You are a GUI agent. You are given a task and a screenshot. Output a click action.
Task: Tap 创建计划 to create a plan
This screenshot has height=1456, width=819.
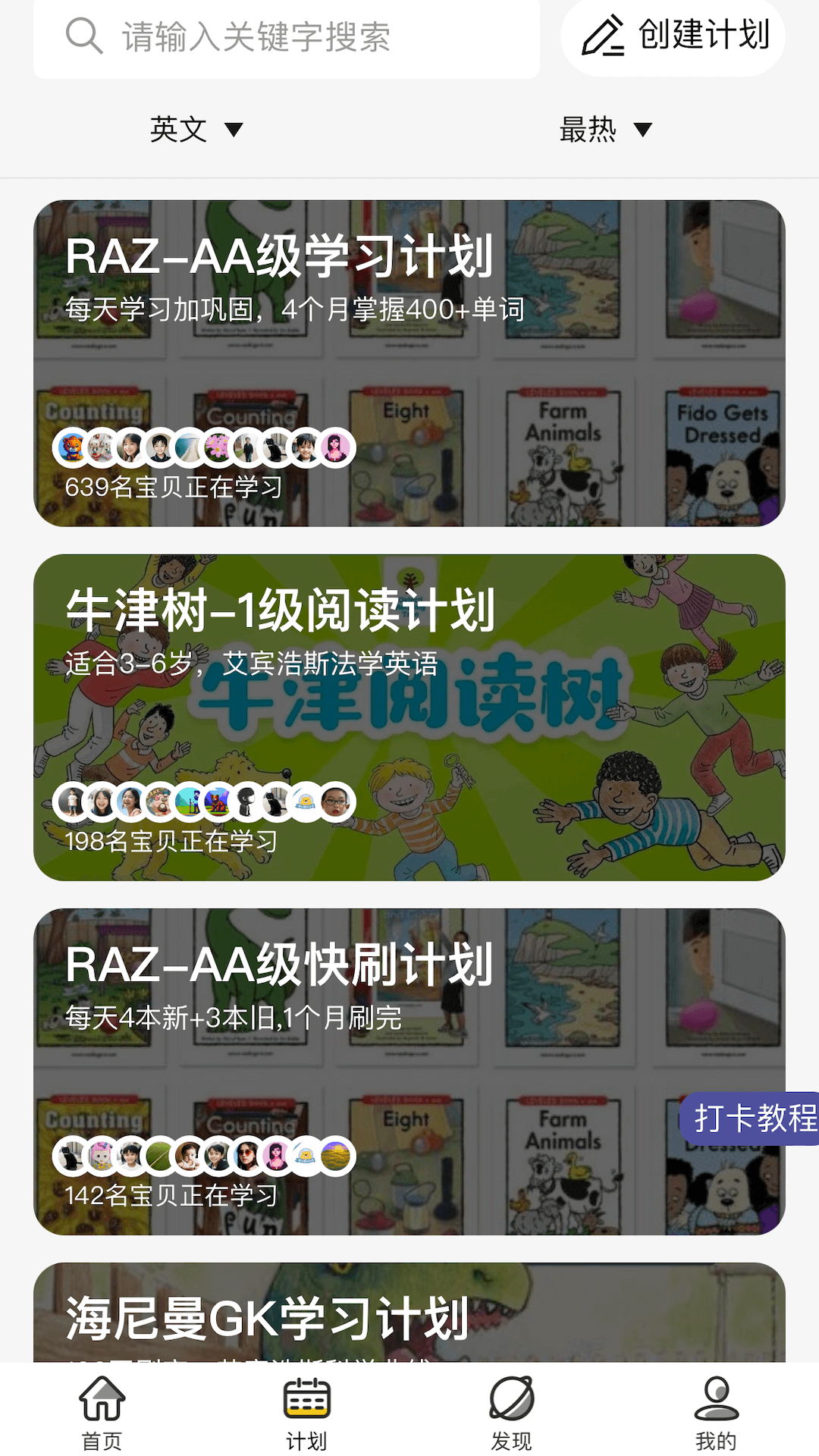coord(673,36)
